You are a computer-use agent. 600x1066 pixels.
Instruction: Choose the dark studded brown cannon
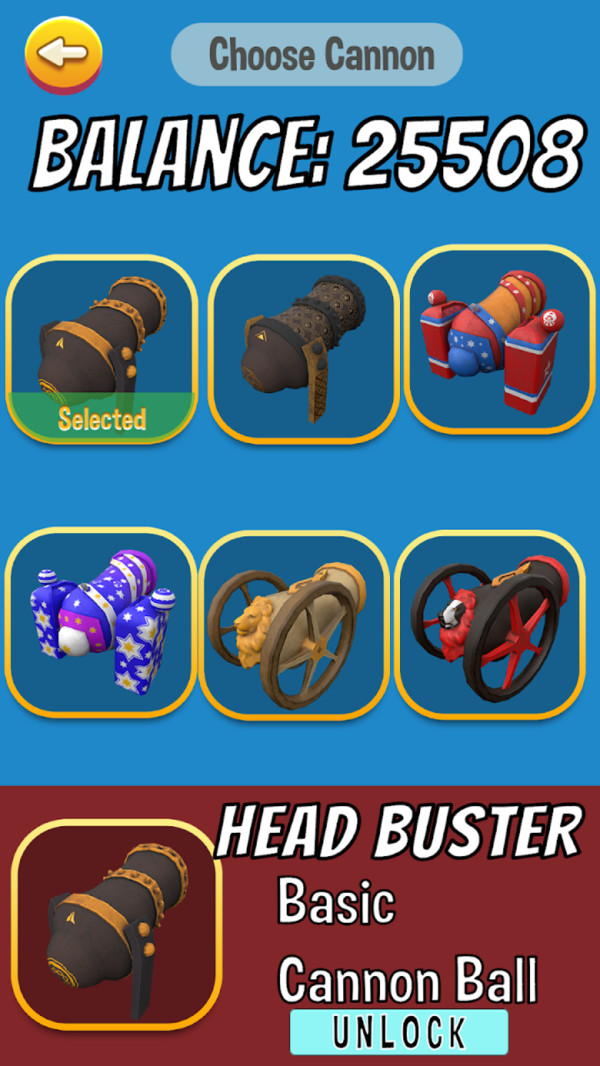pyautogui.click(x=304, y=348)
